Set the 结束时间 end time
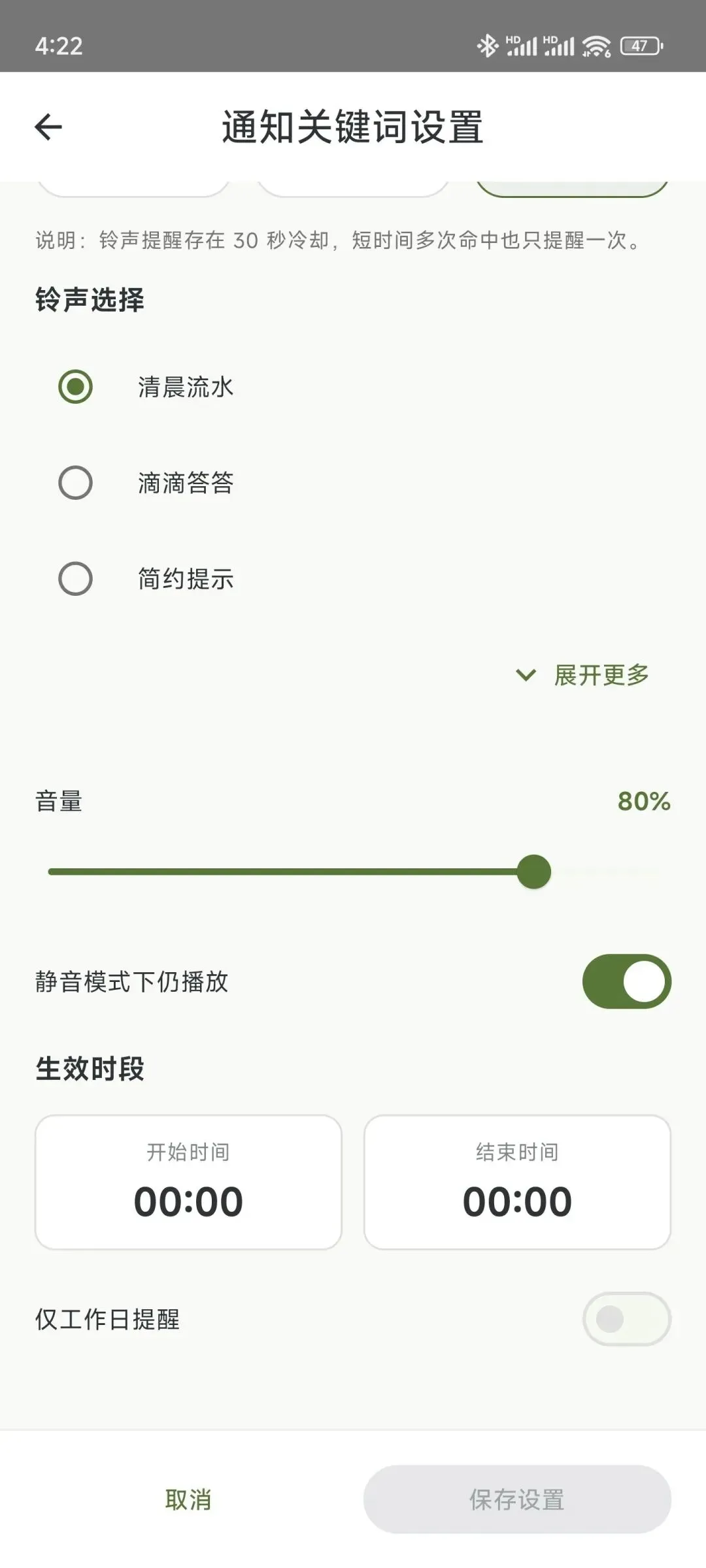Screen dimensions: 706x1568 [517, 1183]
